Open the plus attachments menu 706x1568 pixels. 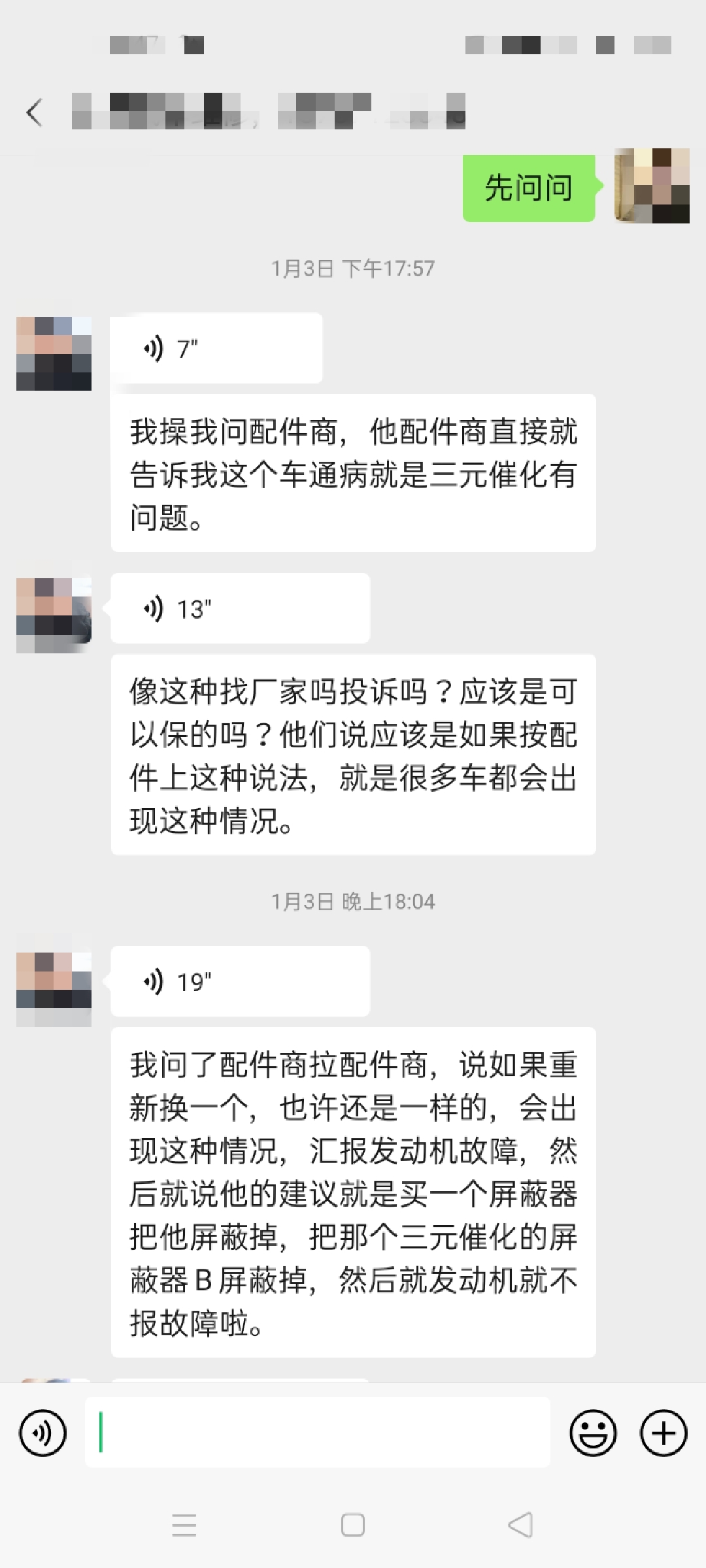663,1433
